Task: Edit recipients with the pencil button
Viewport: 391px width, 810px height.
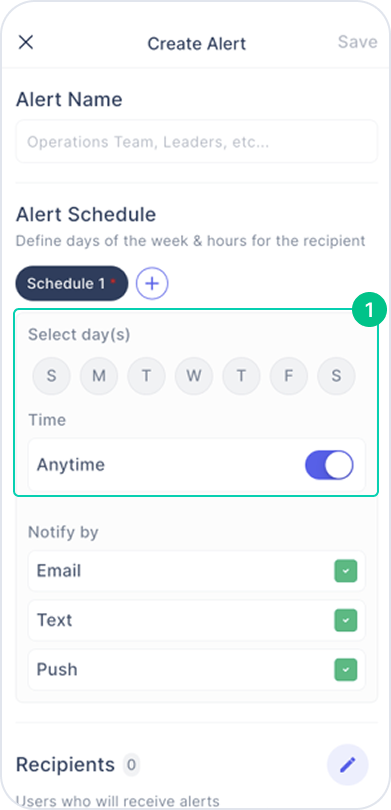Action: coord(348,765)
